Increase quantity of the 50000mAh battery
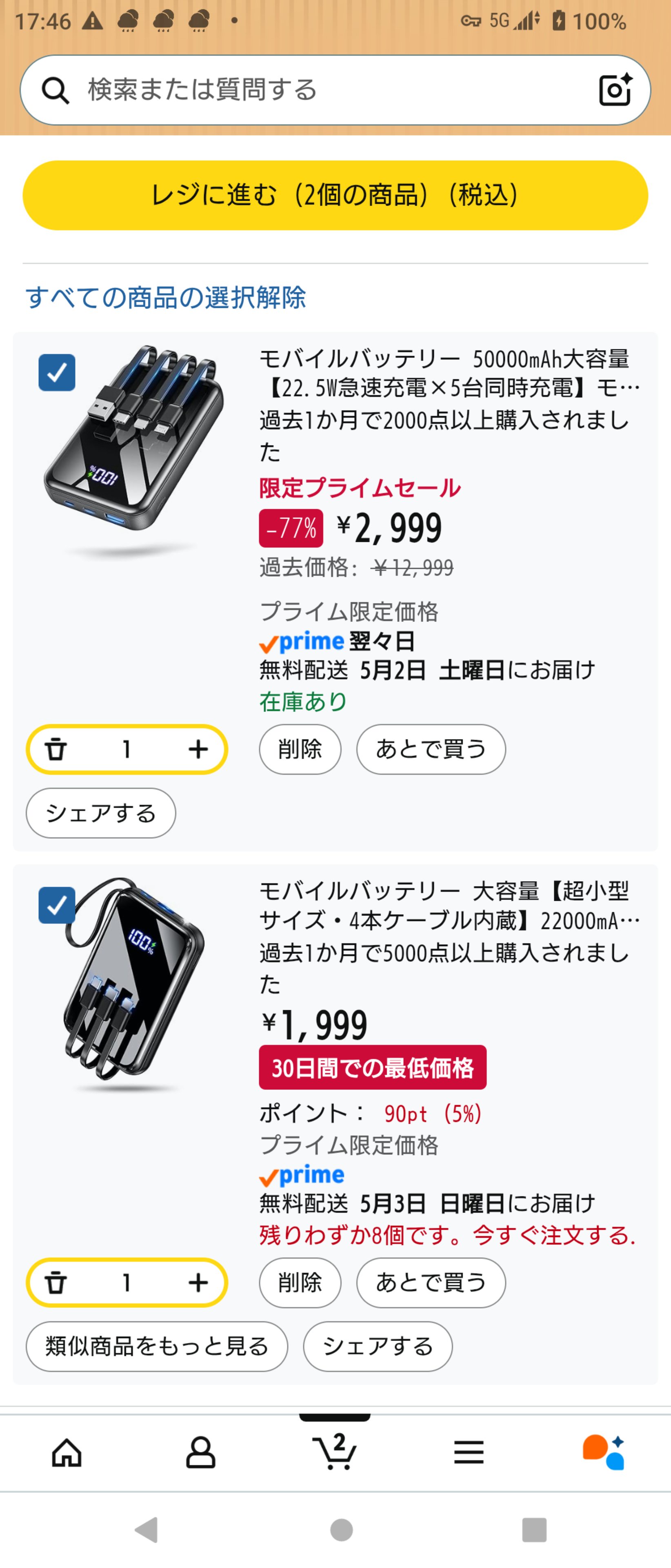Viewport: 671px width, 1568px height. point(198,749)
